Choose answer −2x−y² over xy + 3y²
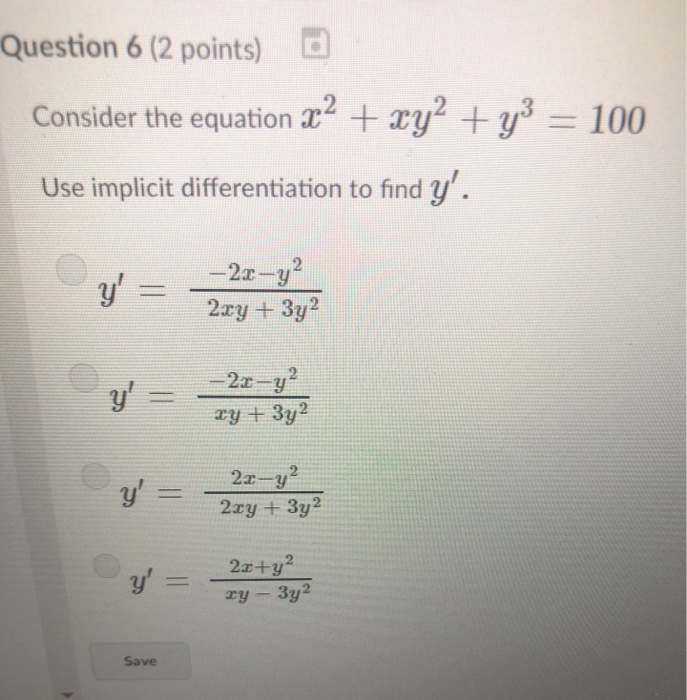687x700 pixels. coord(83,377)
